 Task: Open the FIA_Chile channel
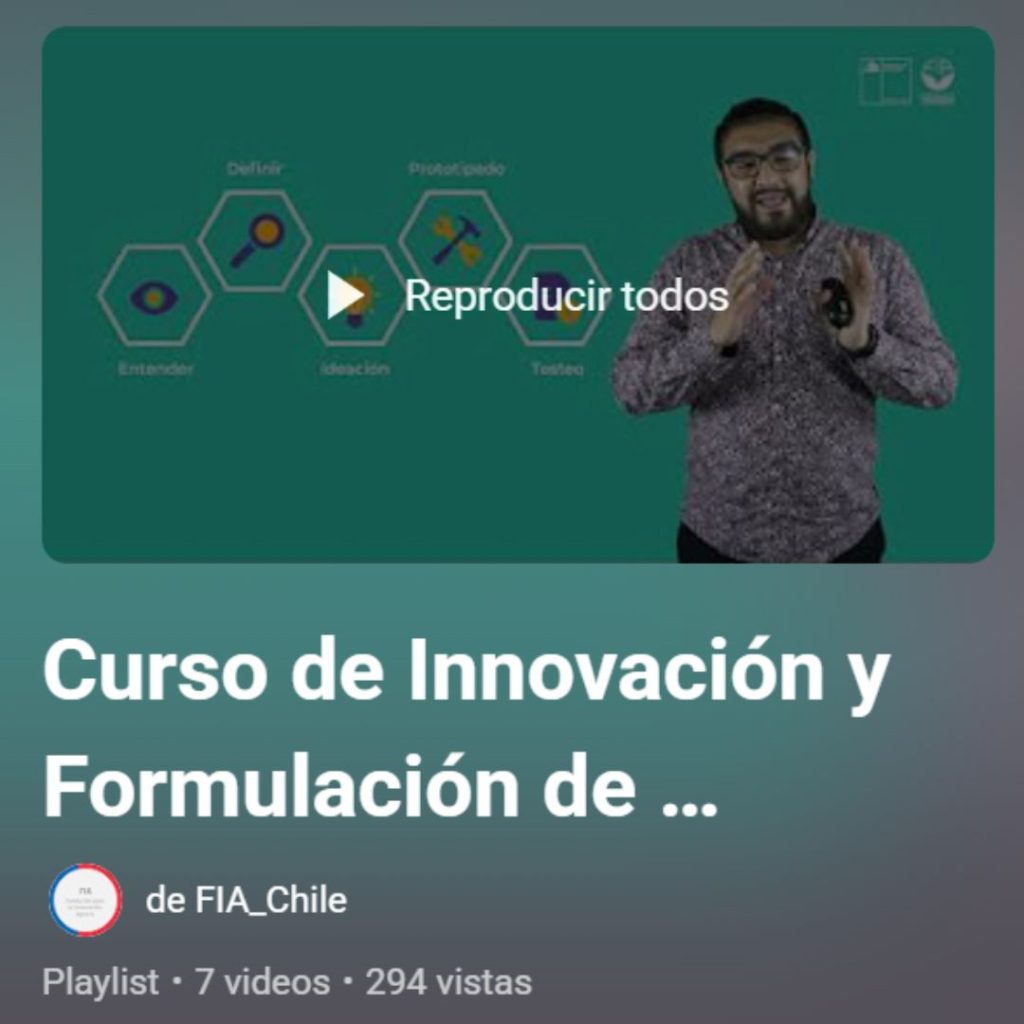pyautogui.click(x=246, y=900)
